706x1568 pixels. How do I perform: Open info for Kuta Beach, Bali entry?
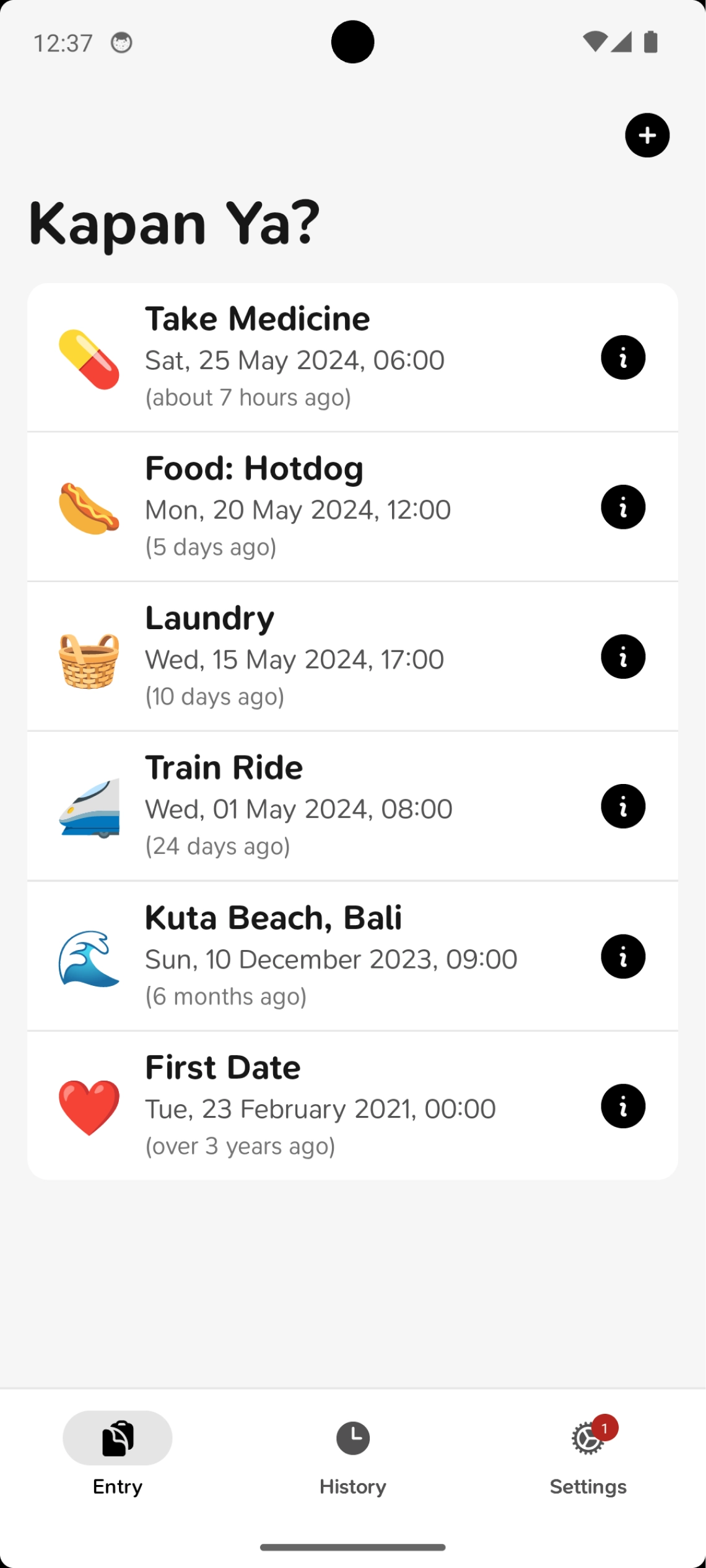click(x=622, y=956)
